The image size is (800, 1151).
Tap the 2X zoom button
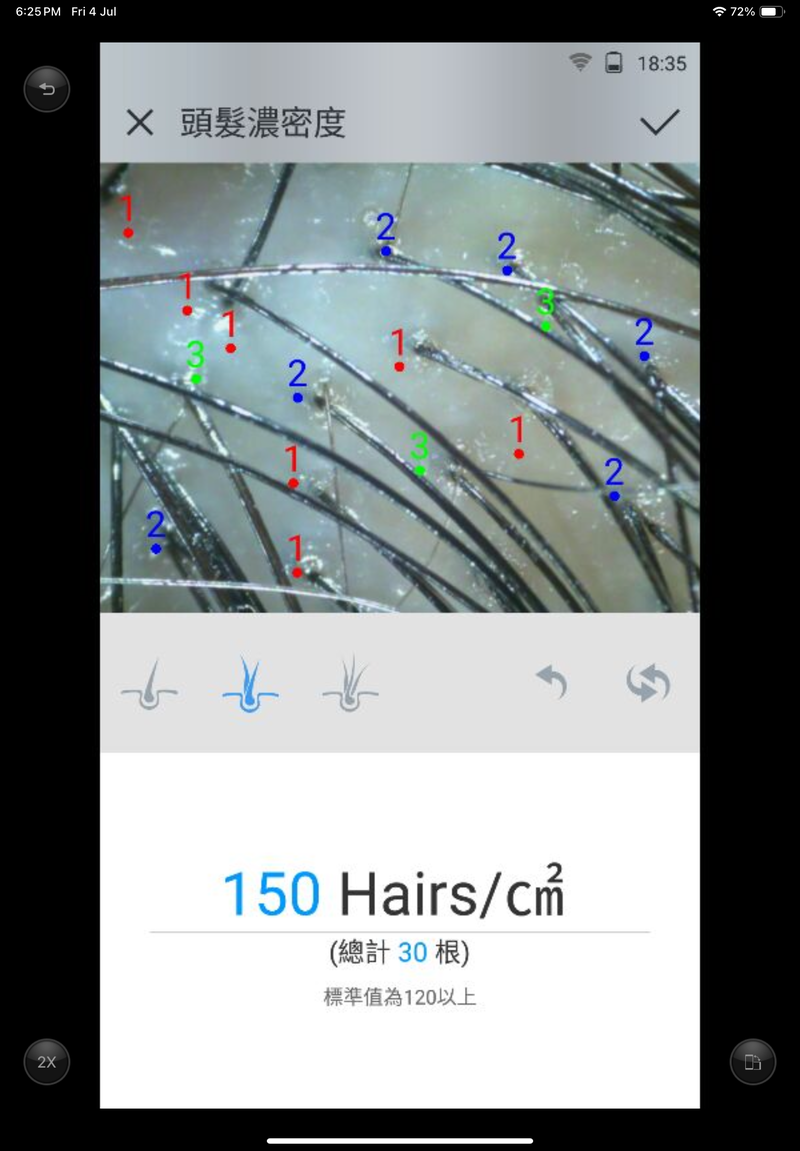pyautogui.click(x=47, y=1062)
